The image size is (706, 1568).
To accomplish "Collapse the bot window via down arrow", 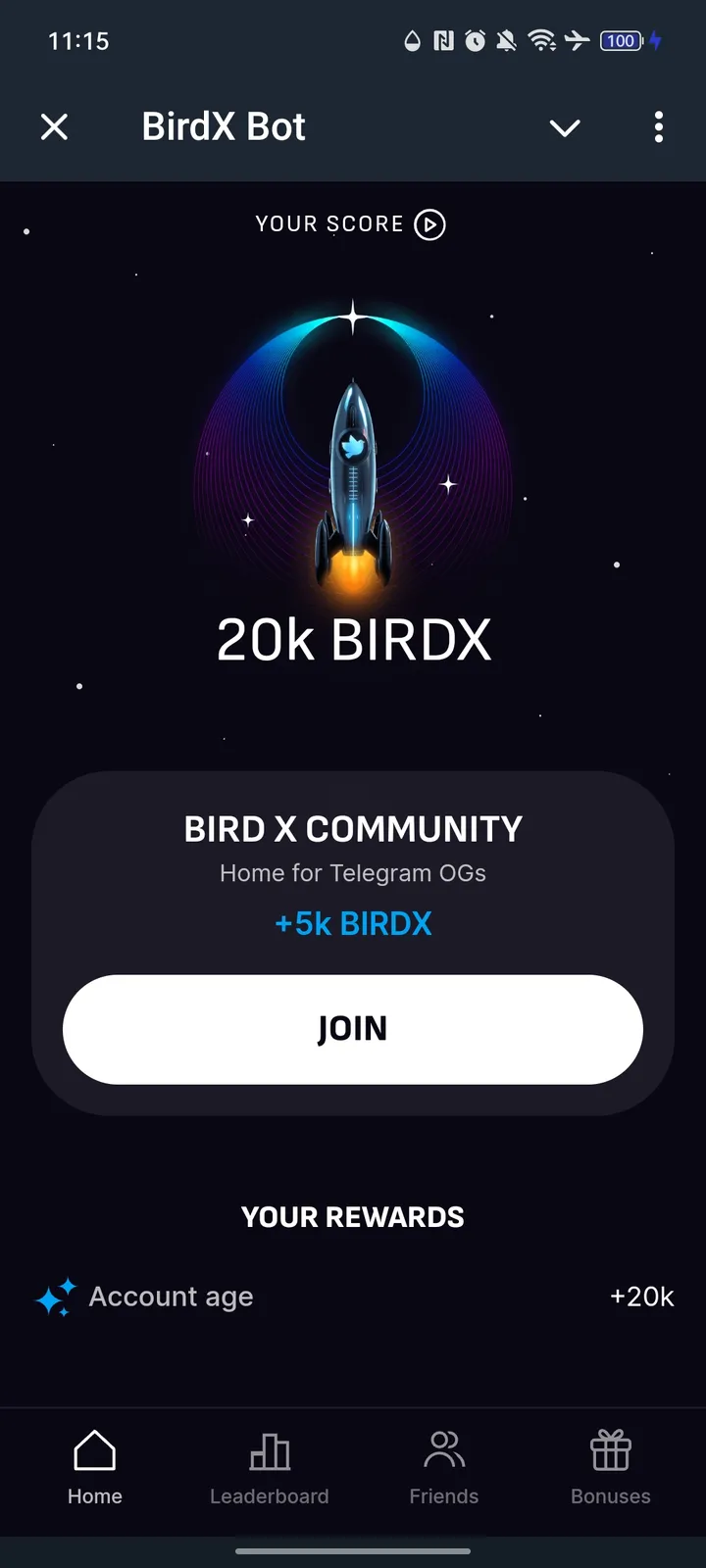I will point(565,127).
